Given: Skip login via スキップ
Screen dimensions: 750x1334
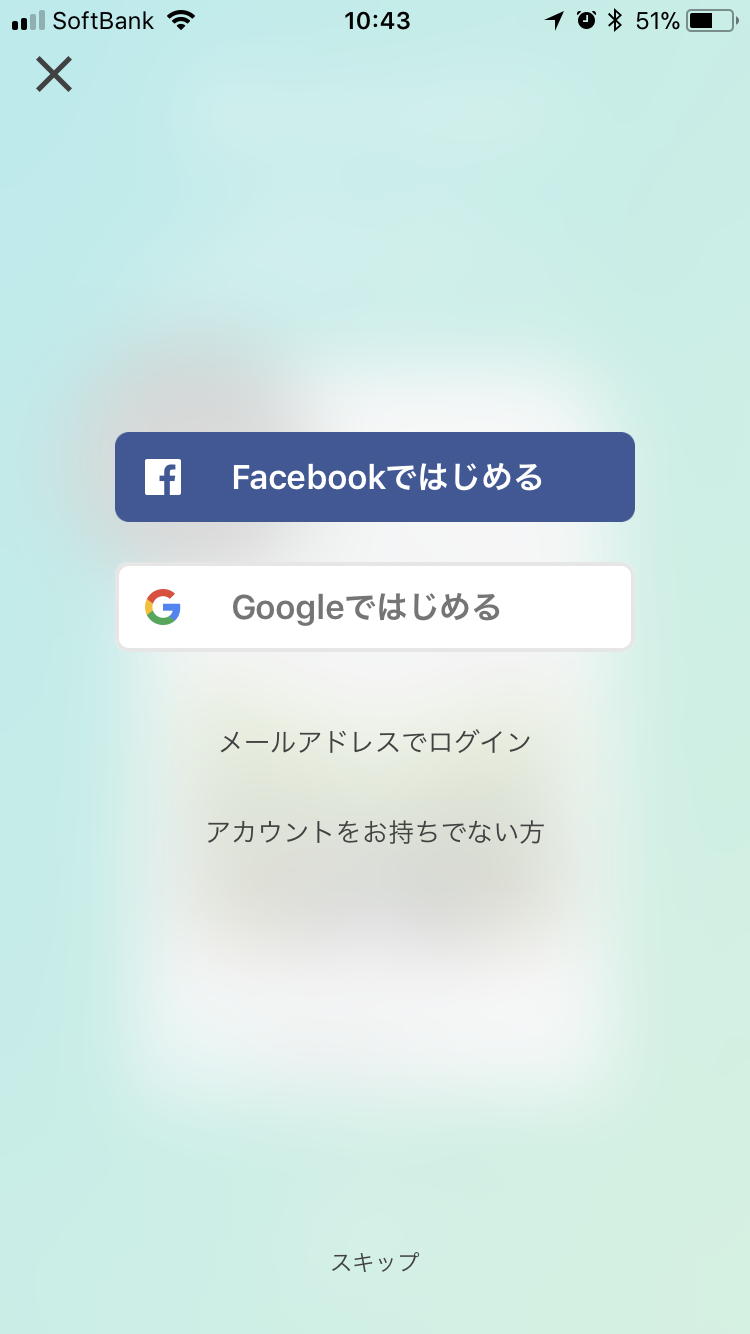Looking at the screenshot, I should [x=375, y=1262].
